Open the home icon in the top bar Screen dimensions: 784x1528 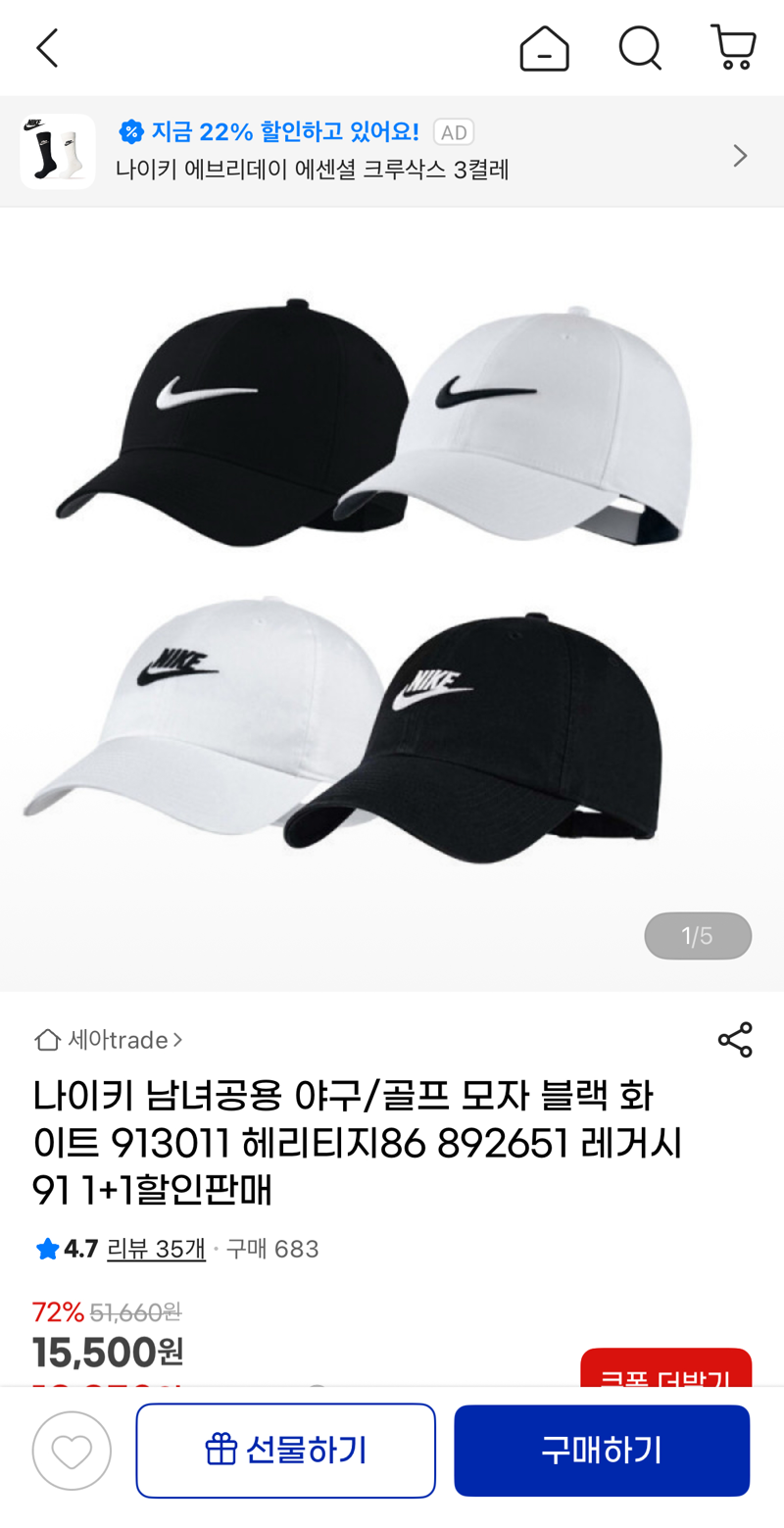(x=544, y=47)
